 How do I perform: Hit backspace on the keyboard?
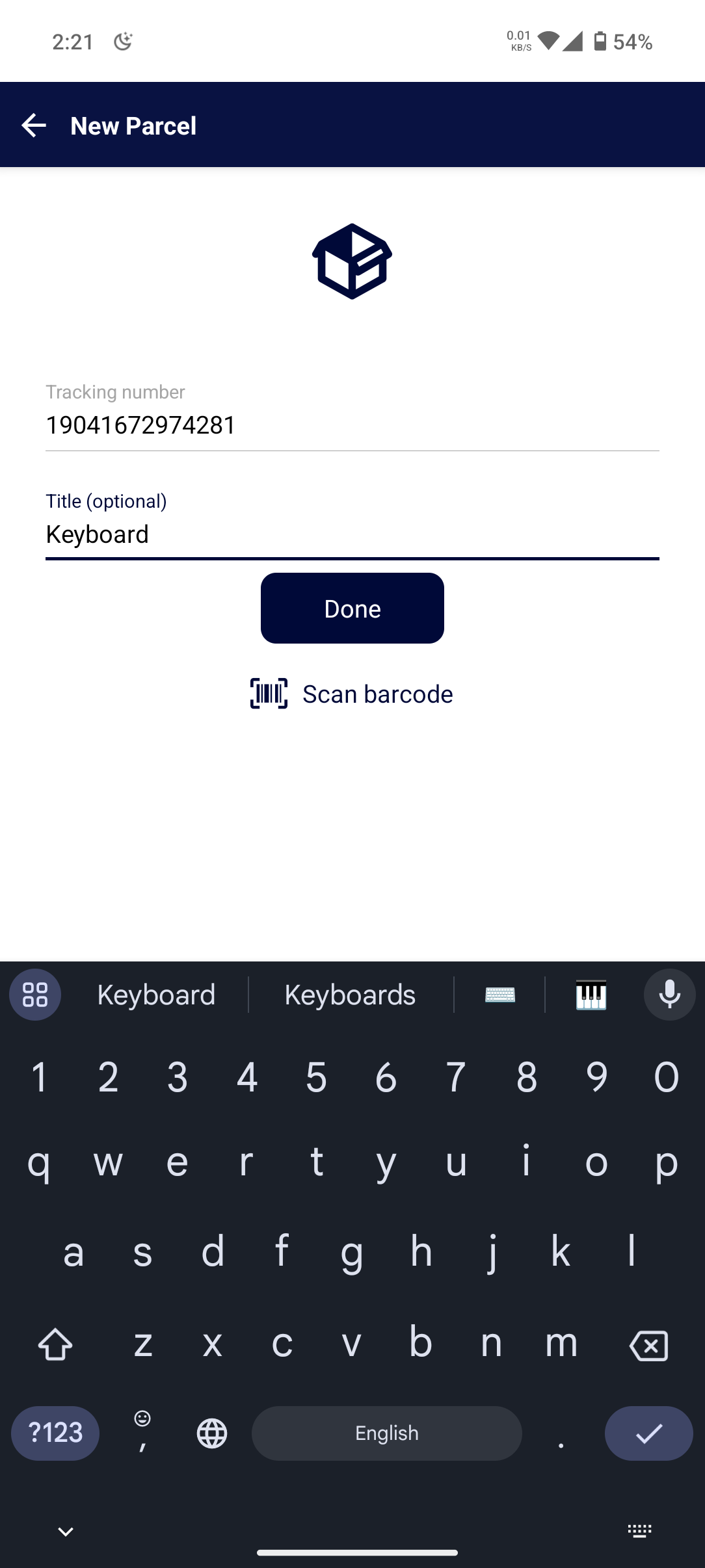648,1345
